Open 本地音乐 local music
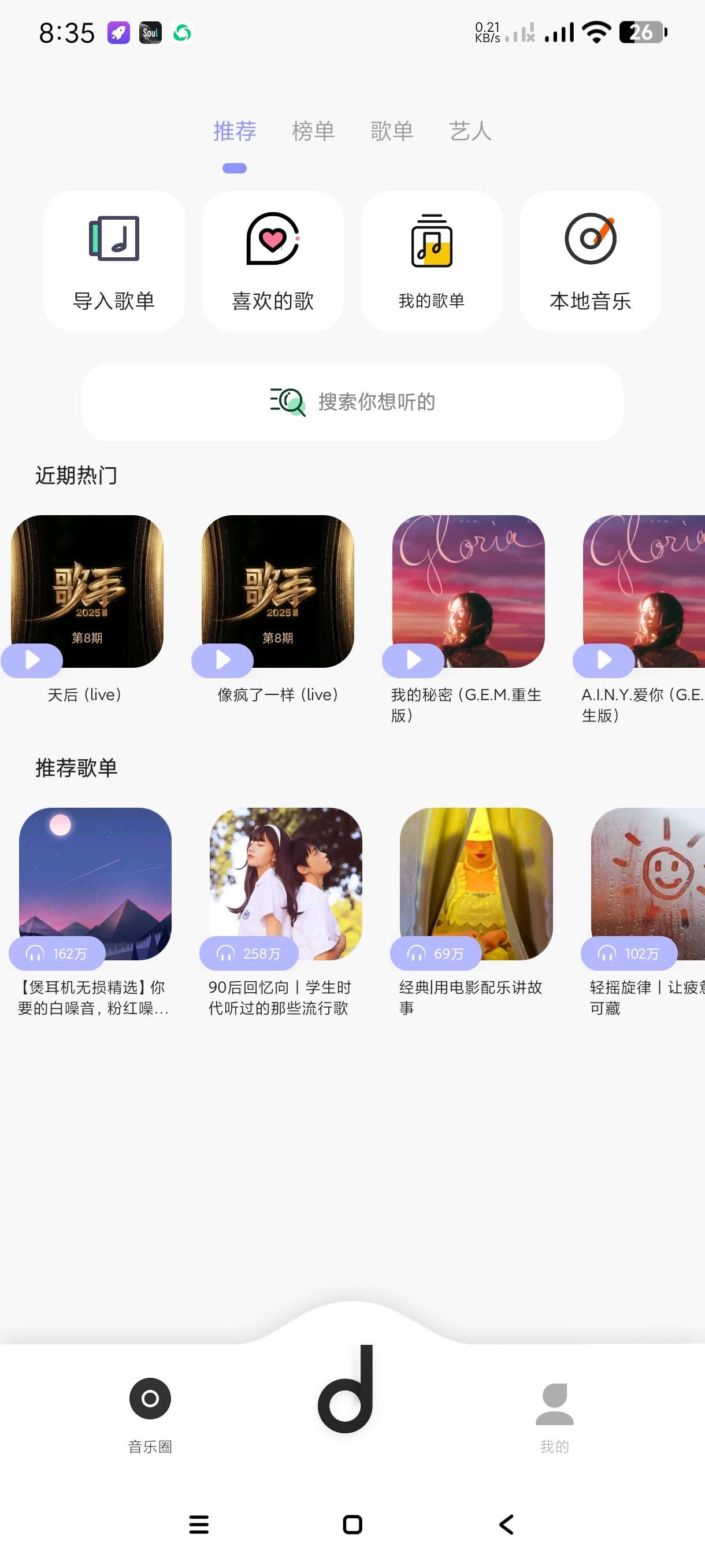Screen dimensions: 705x1568 coord(590,262)
